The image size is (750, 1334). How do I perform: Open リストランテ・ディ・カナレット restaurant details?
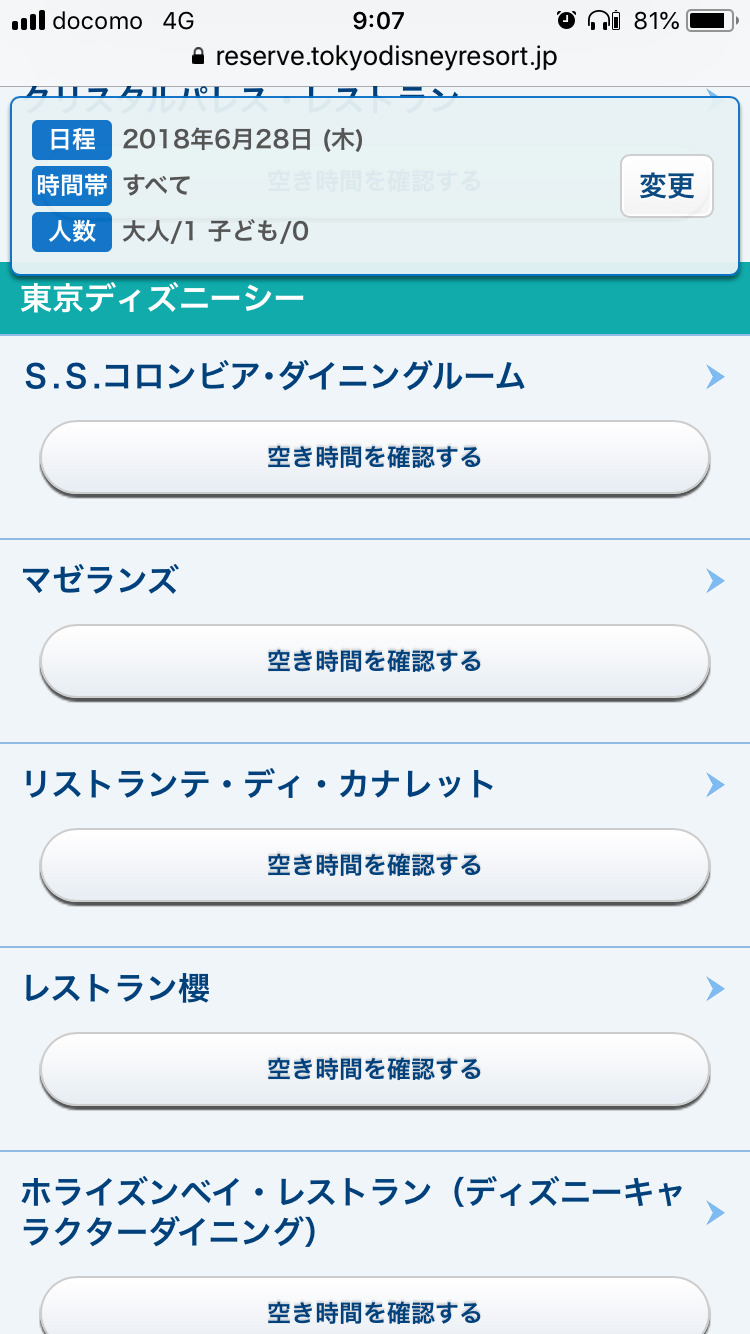click(x=258, y=785)
